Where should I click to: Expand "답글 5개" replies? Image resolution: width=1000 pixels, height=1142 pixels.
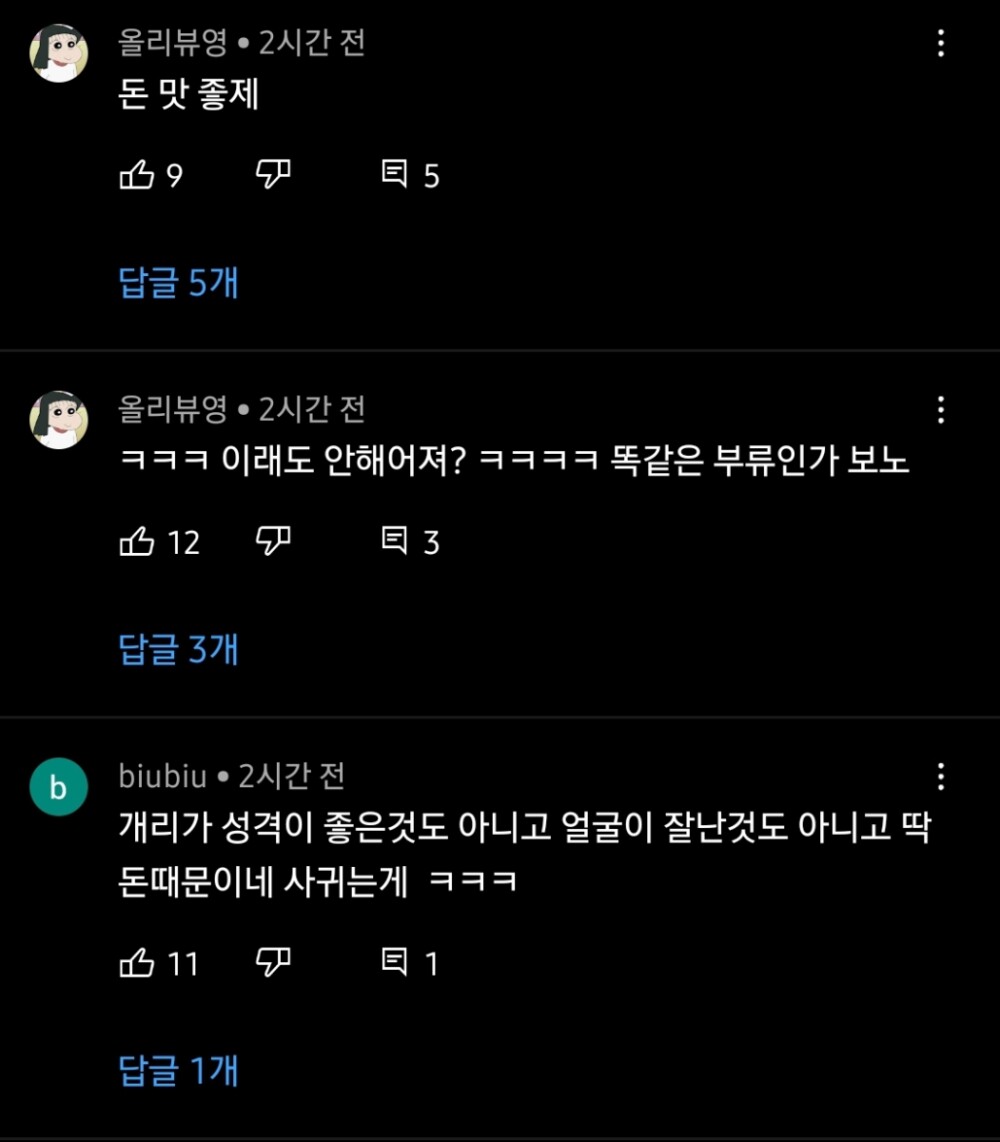[x=179, y=284]
